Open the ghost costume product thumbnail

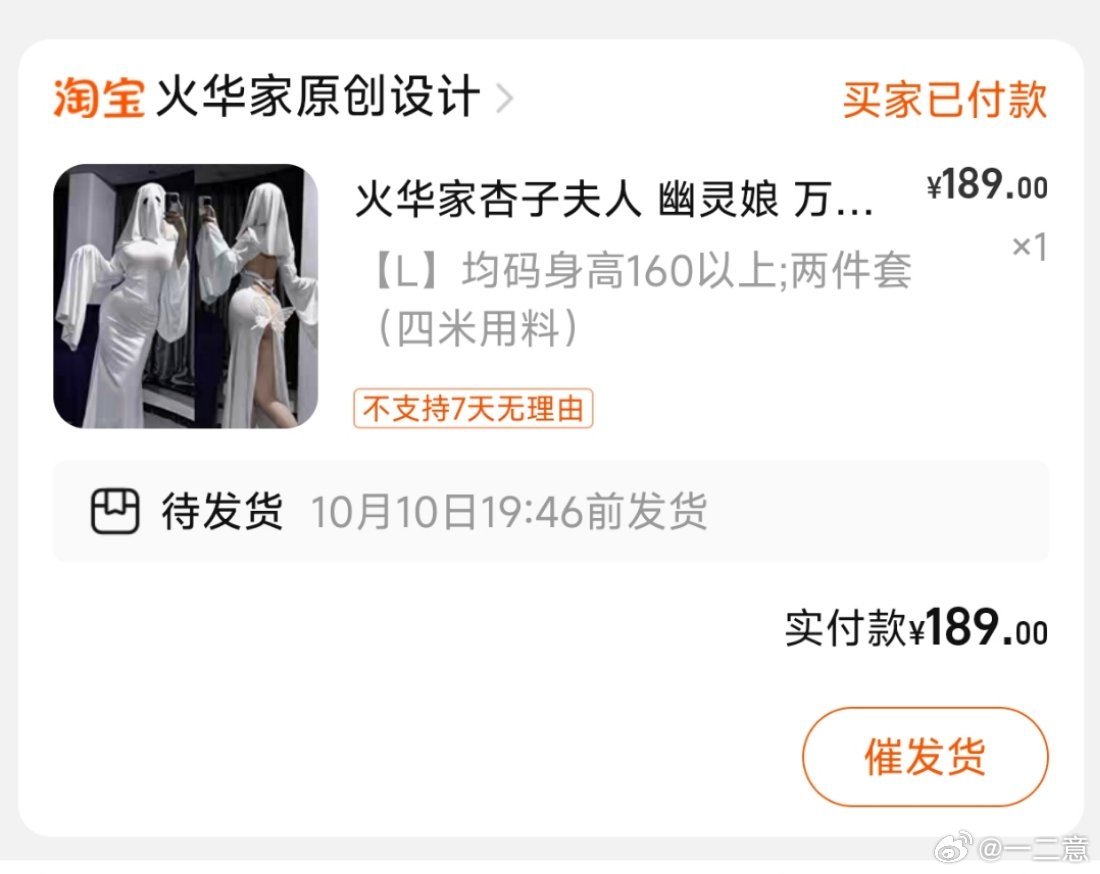[186, 296]
